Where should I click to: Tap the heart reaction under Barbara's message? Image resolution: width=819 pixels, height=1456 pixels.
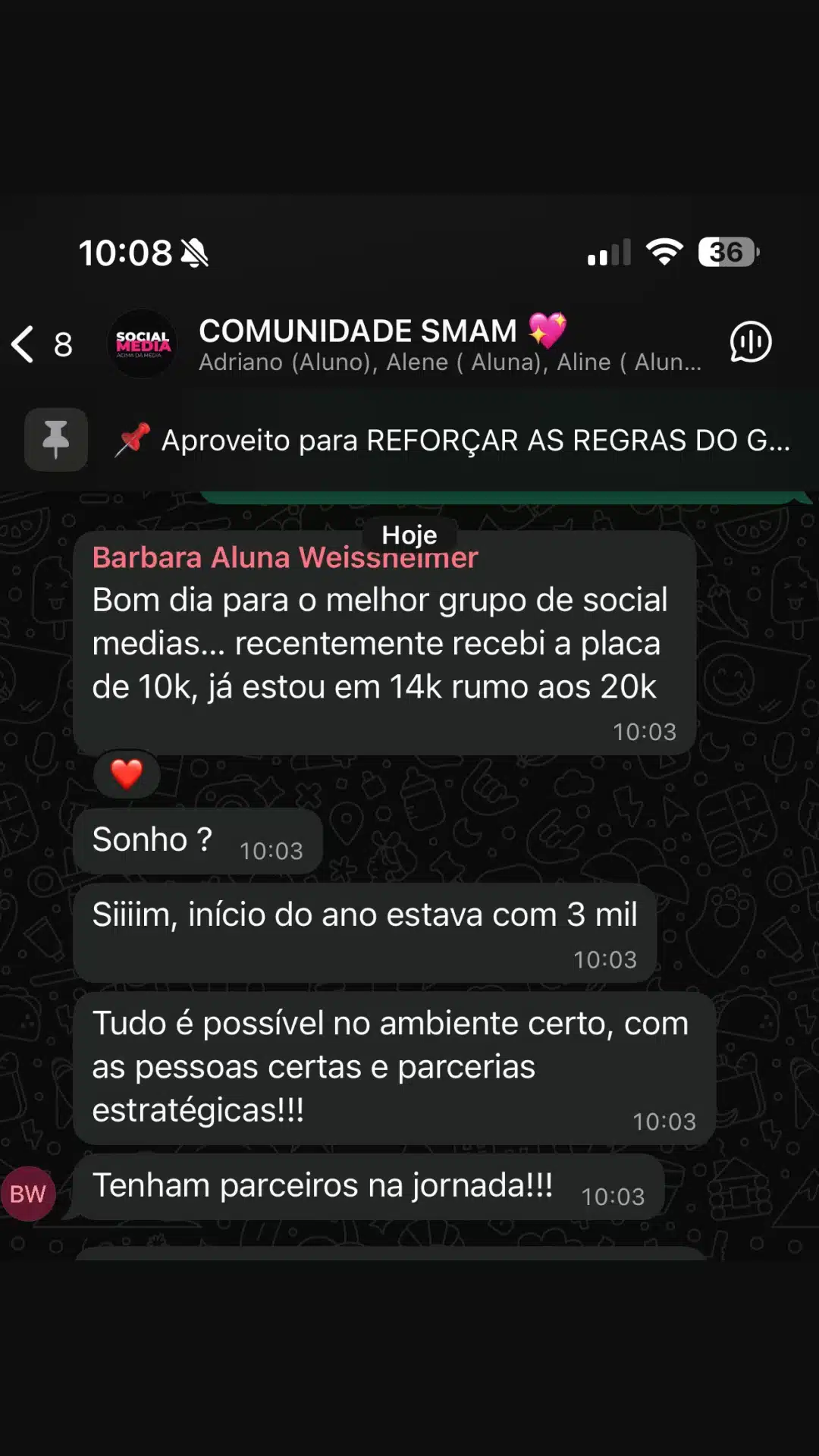(x=124, y=774)
